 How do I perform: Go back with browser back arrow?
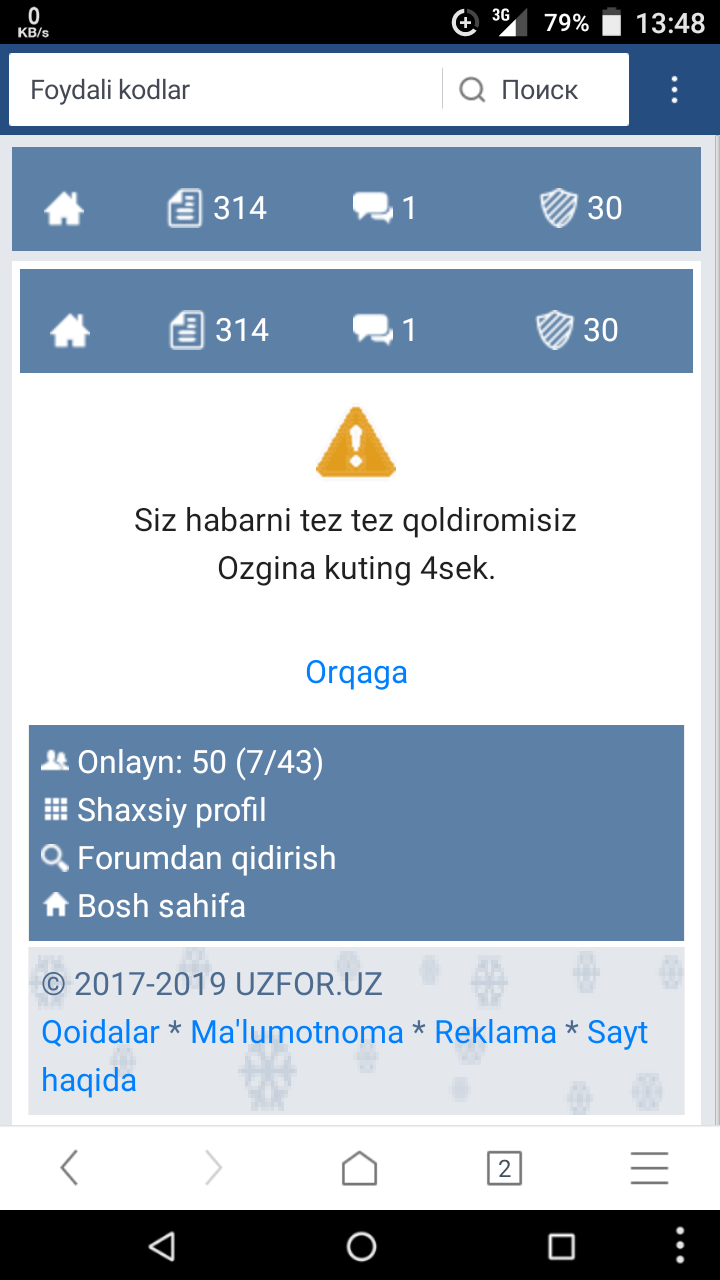69,1167
